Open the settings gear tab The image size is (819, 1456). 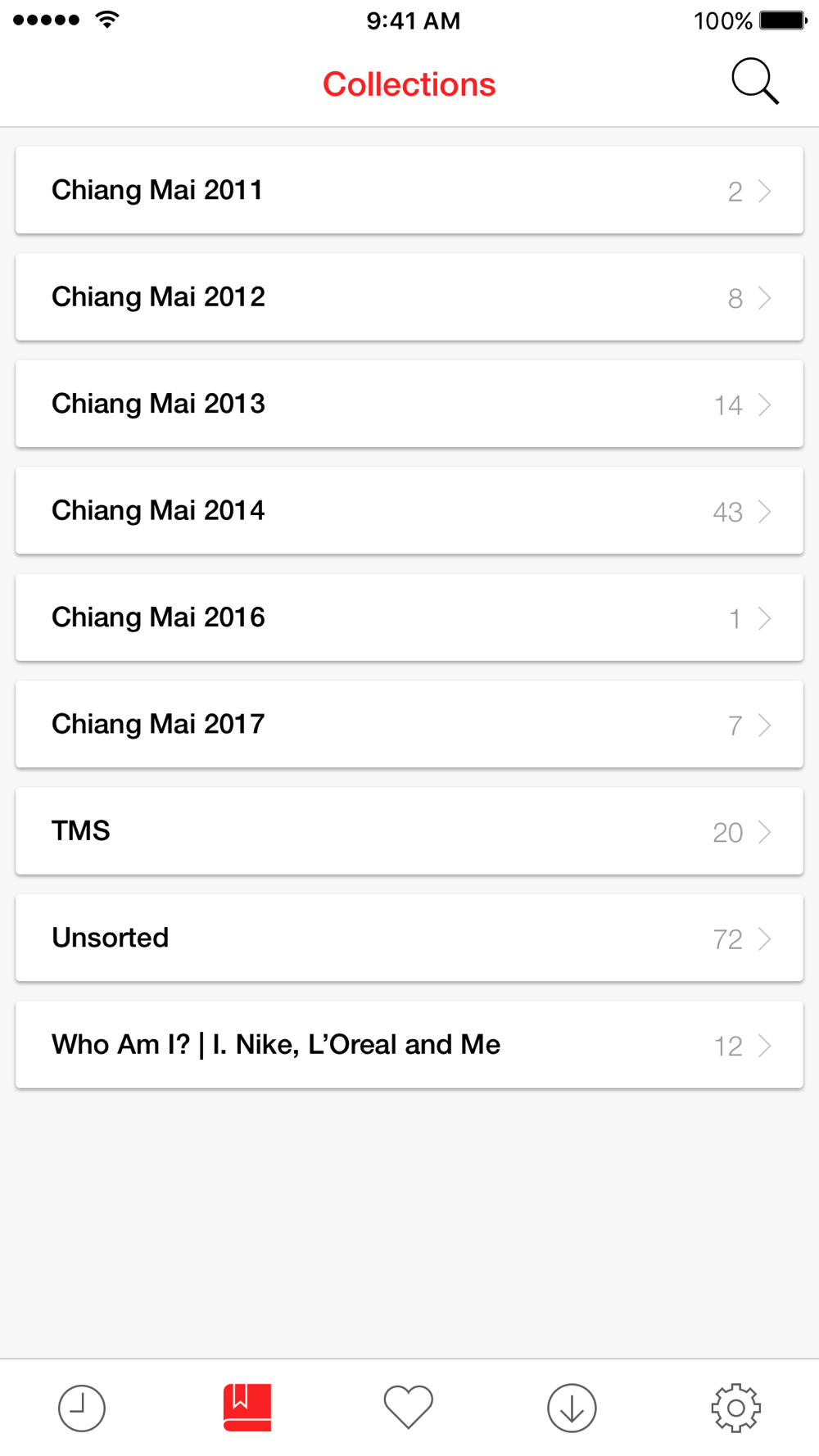pos(735,1408)
